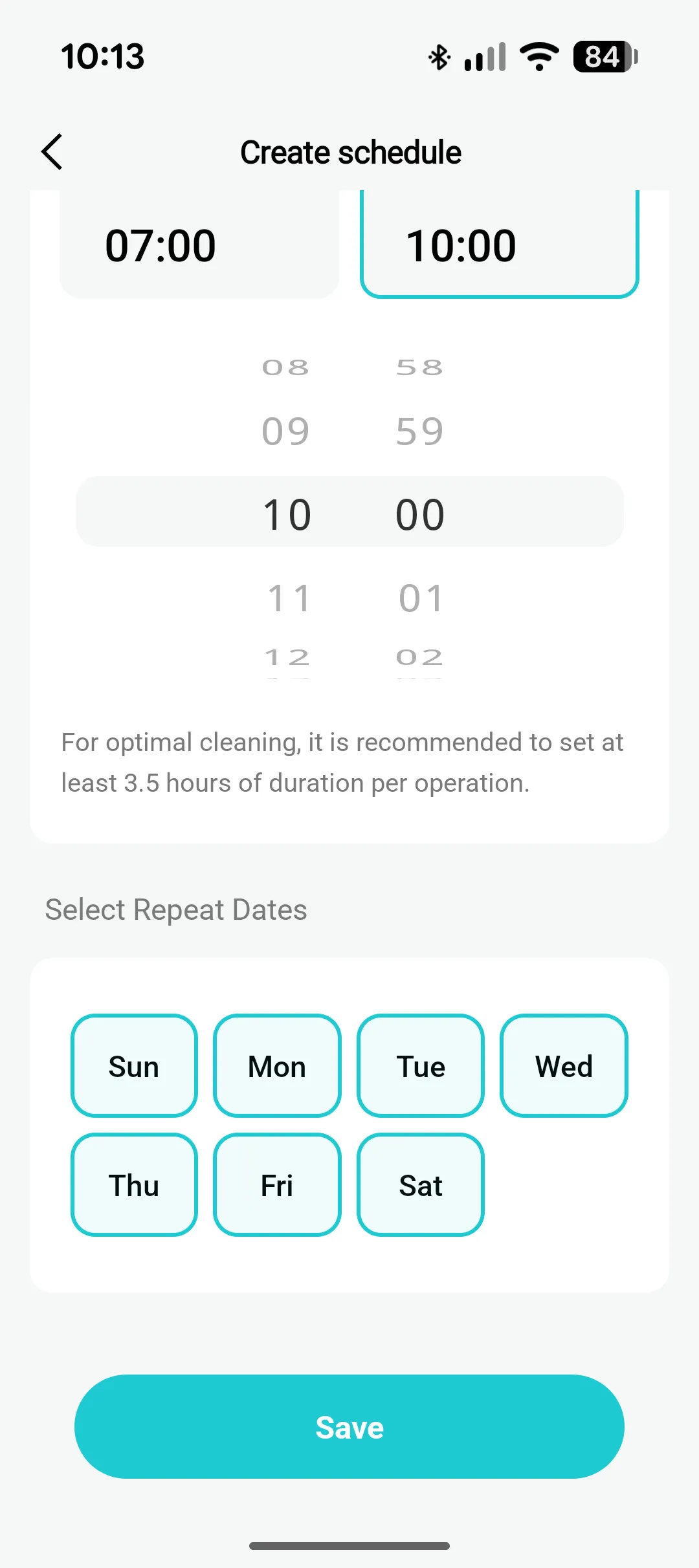Save the cleaning schedule
This screenshot has height=1568, width=699.
[x=349, y=1426]
